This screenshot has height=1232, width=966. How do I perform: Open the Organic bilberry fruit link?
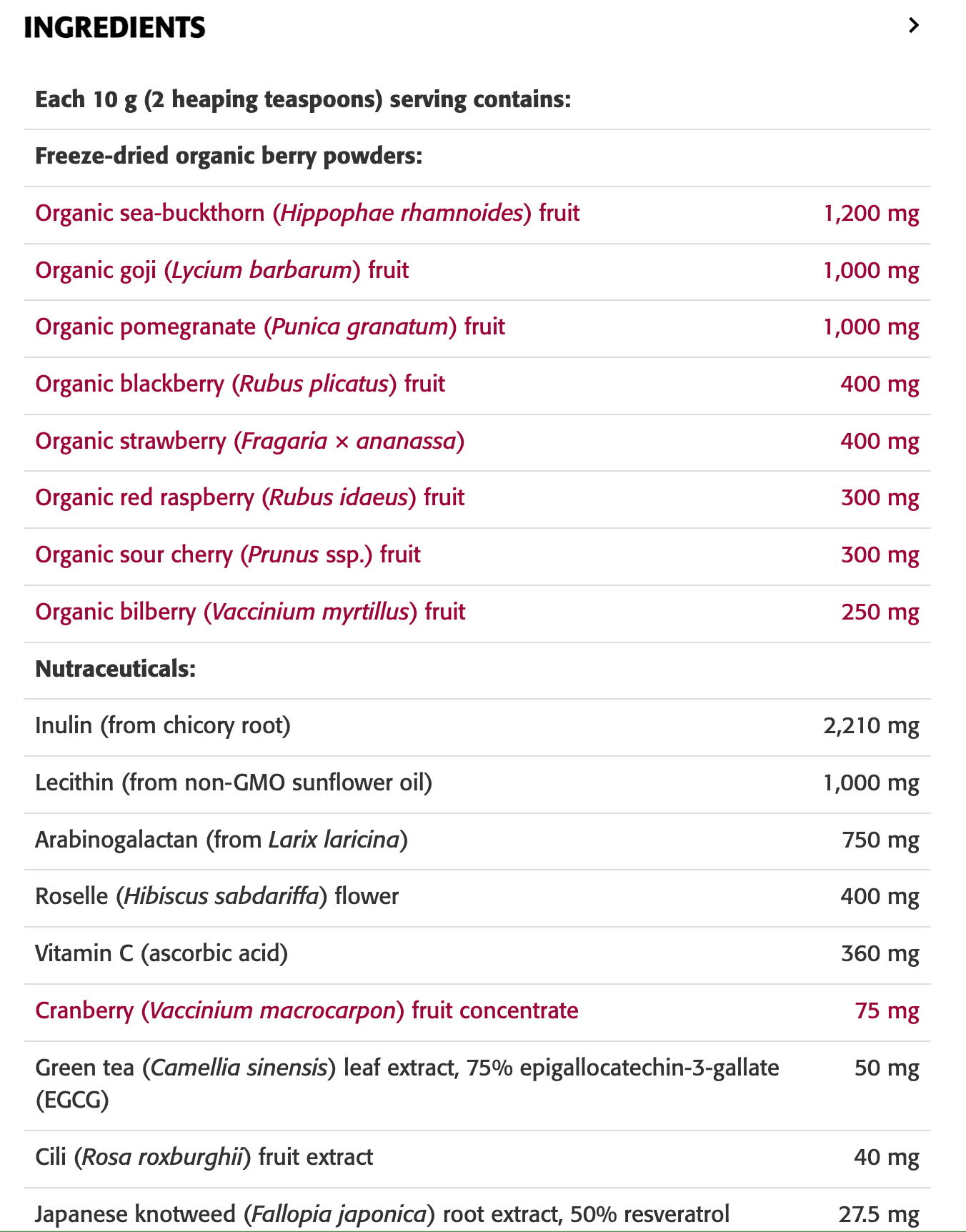coord(250,612)
